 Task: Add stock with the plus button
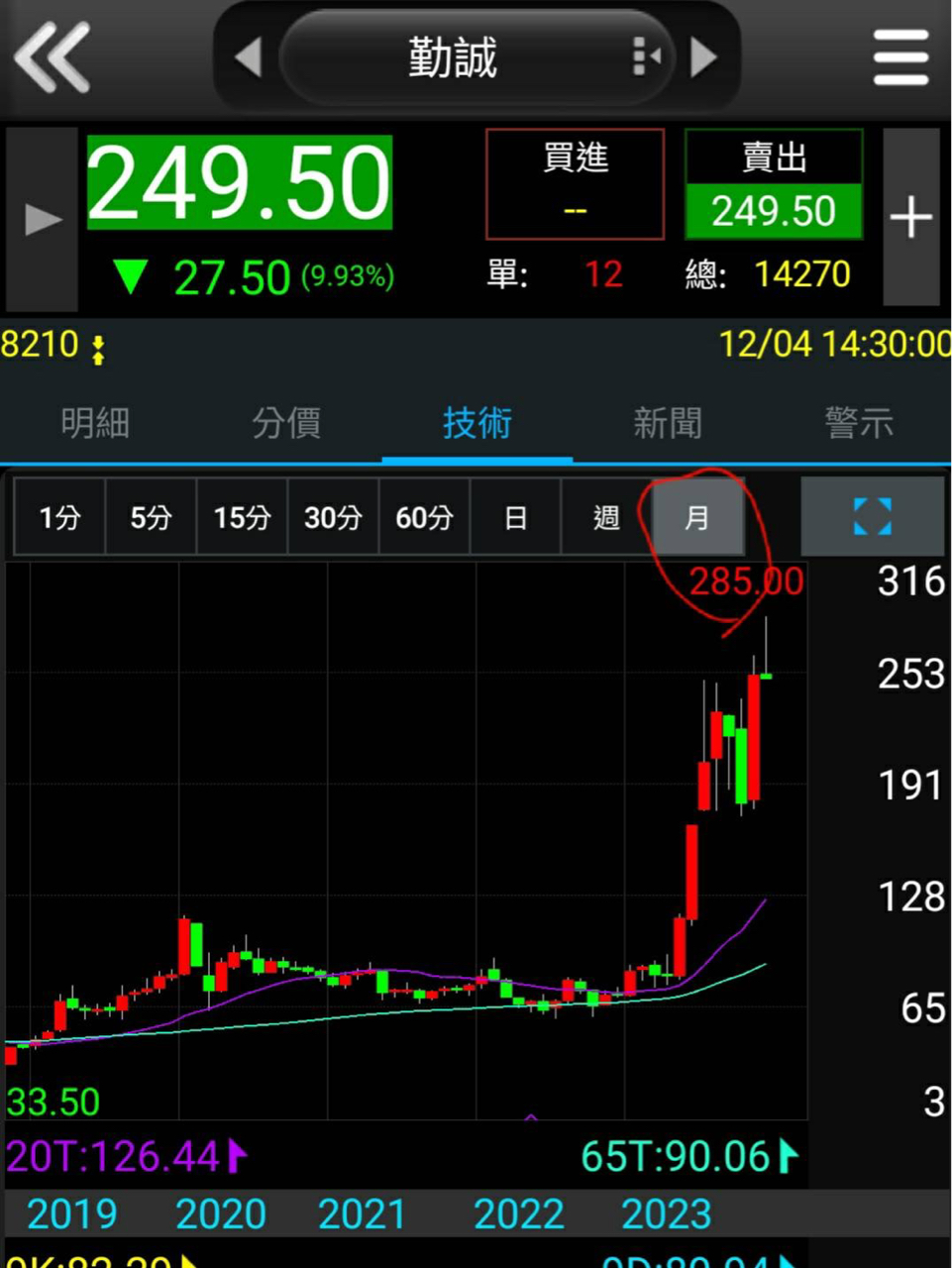(x=910, y=217)
